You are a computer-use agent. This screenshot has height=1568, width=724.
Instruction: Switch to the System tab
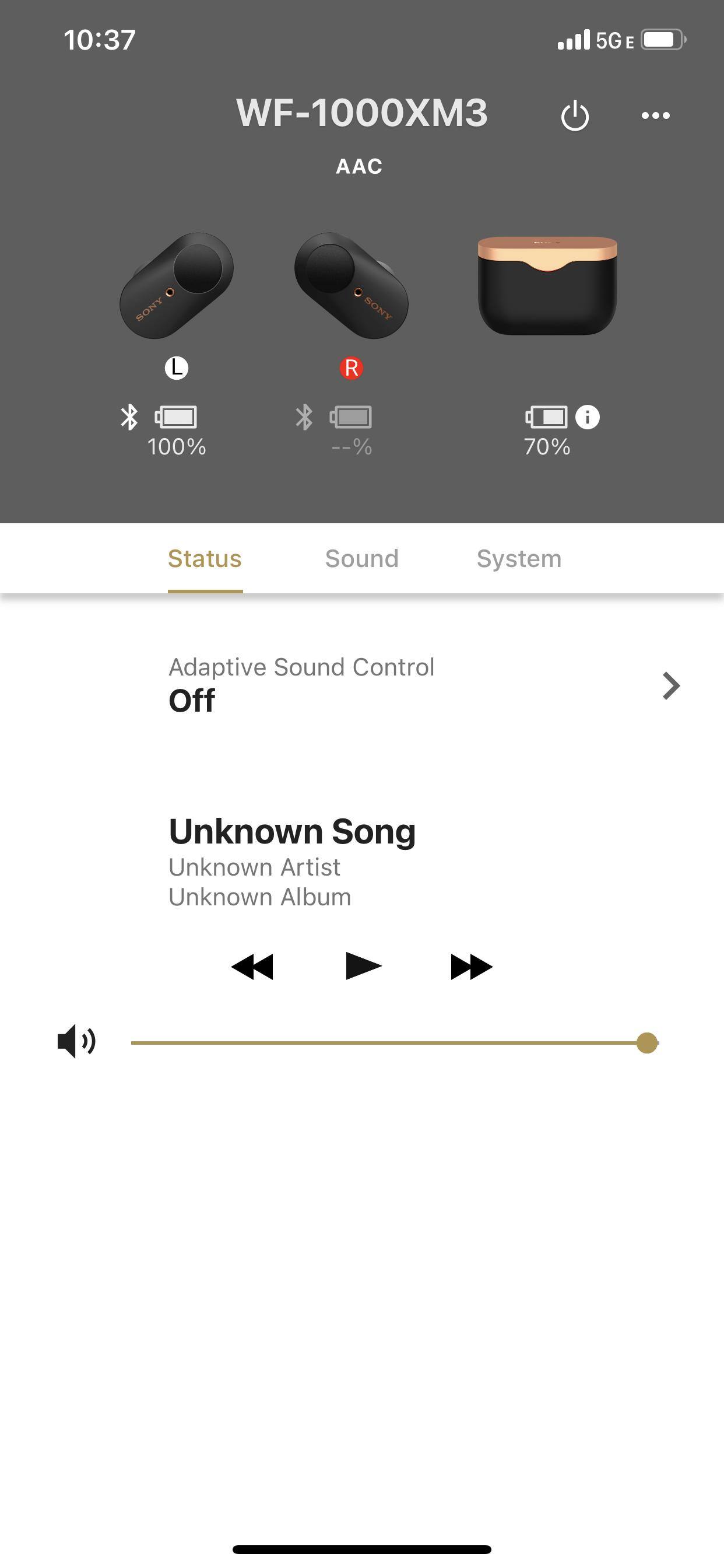[519, 559]
